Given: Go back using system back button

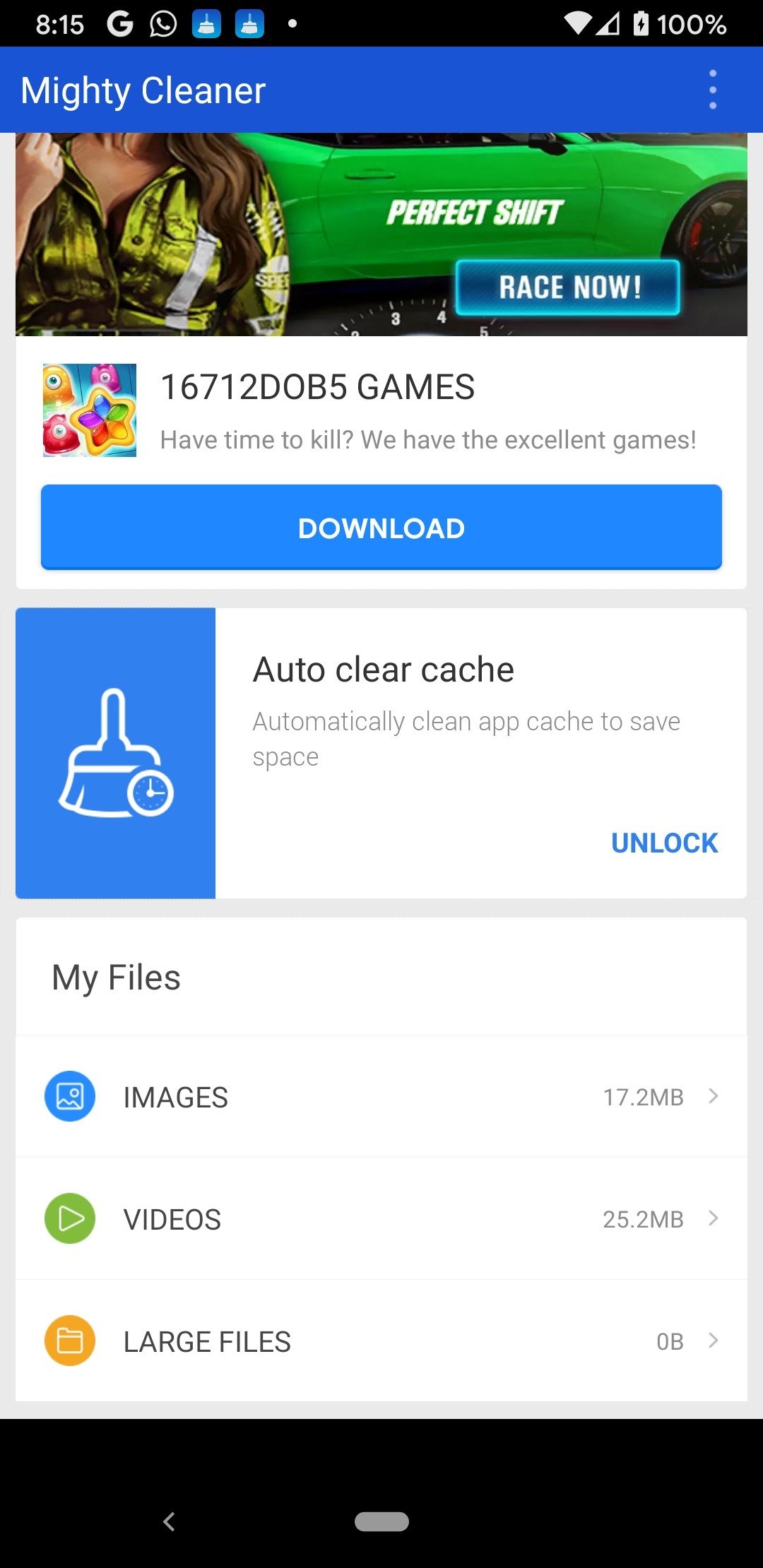Looking at the screenshot, I should [x=169, y=1521].
